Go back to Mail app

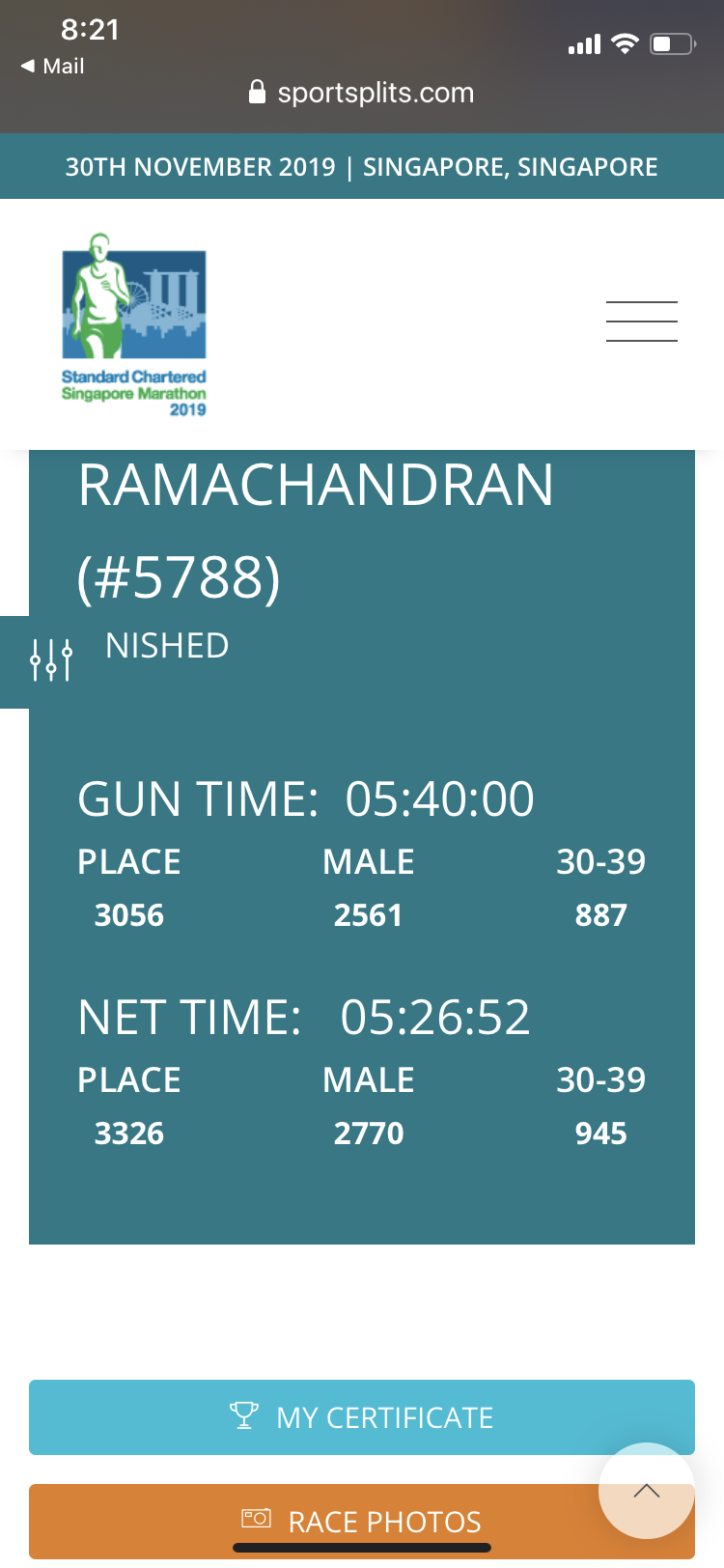point(53,66)
